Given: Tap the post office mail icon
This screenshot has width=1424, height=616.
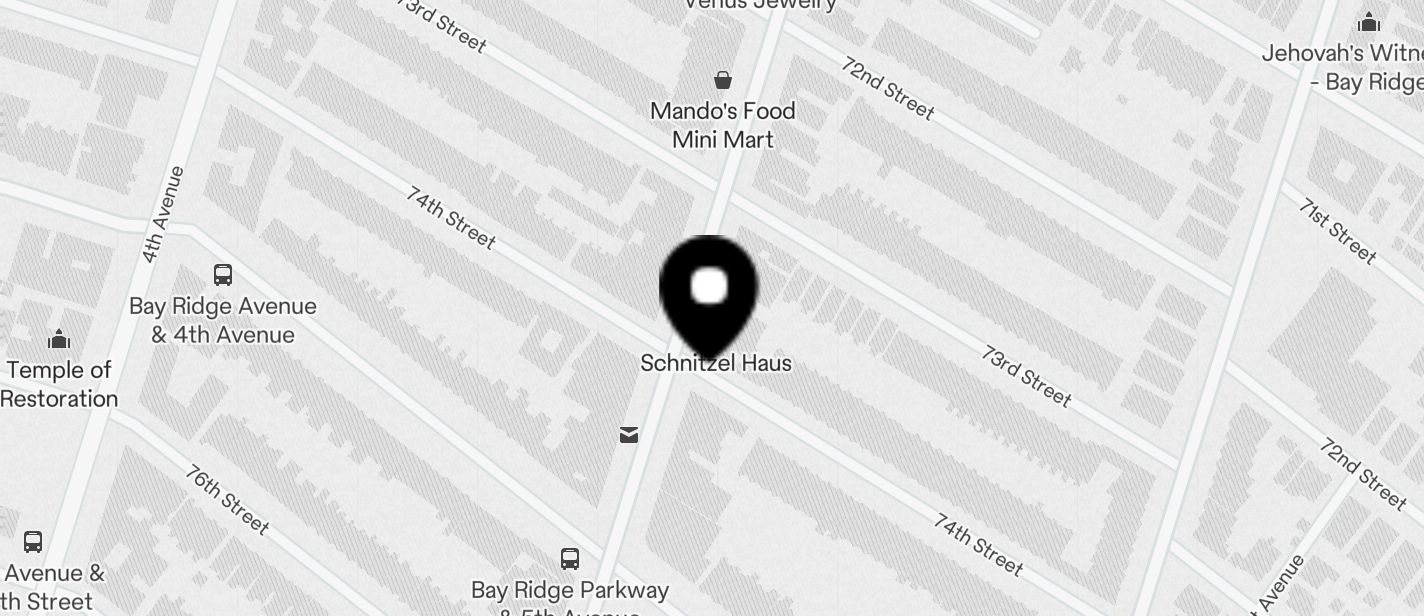Looking at the screenshot, I should 629,434.
